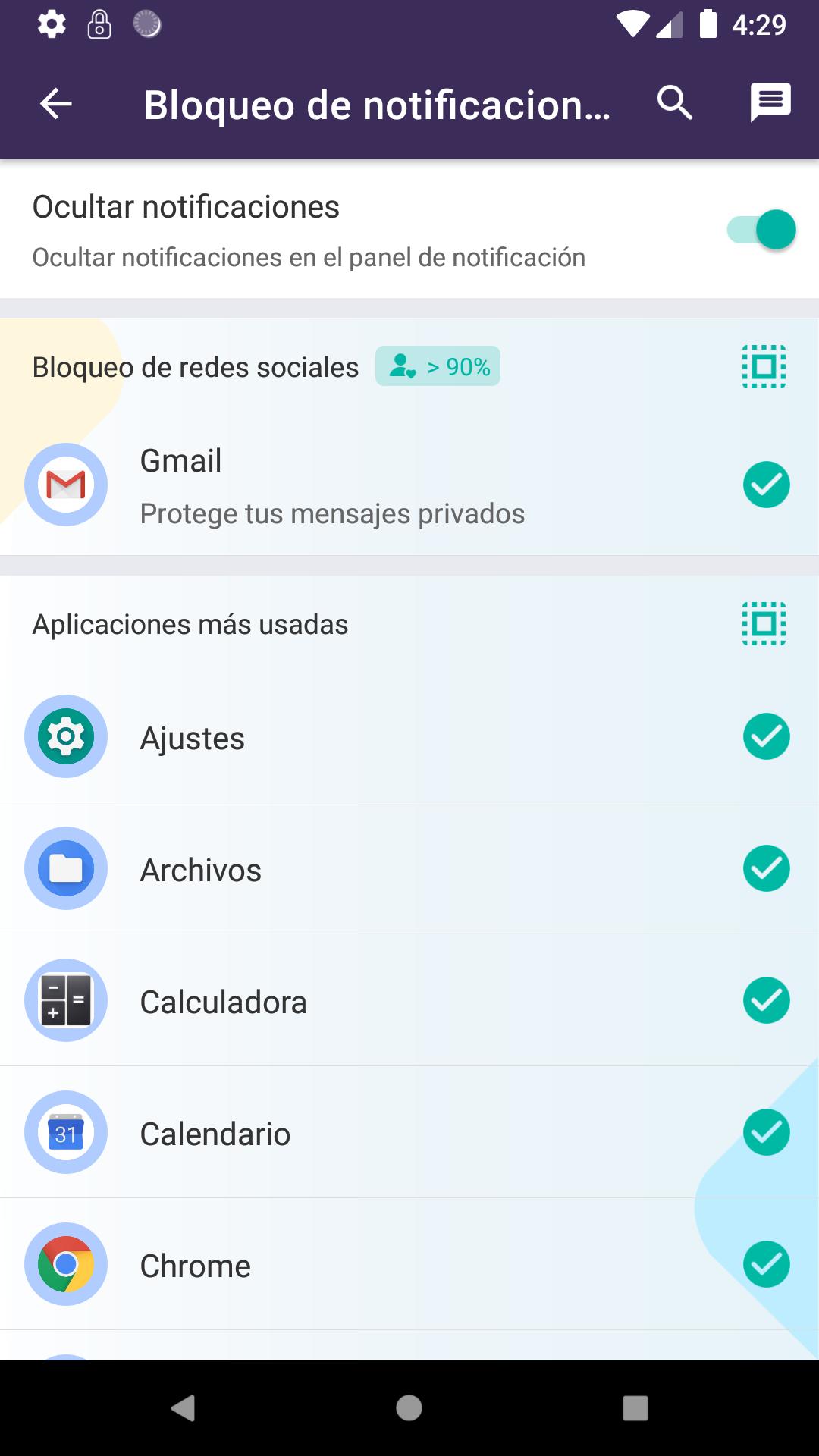Uncheck the Archivos app

pos(767,868)
